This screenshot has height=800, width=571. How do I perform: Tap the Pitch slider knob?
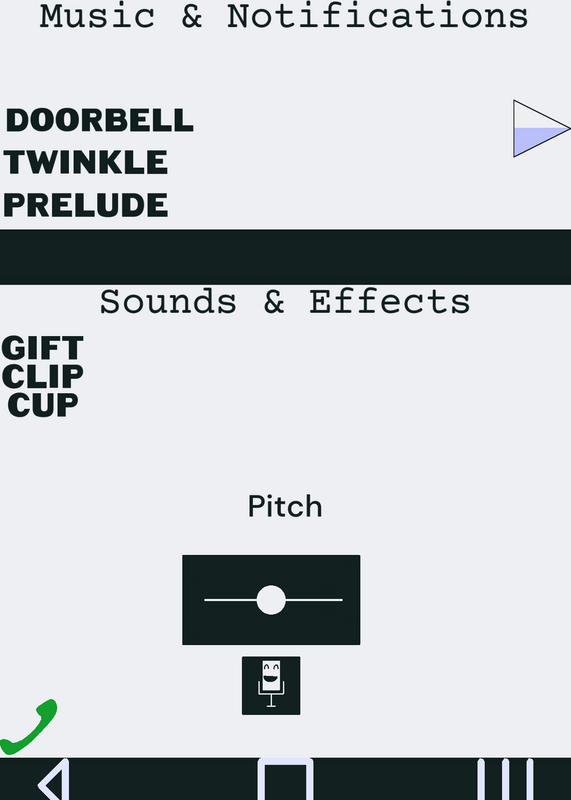pos(271,600)
